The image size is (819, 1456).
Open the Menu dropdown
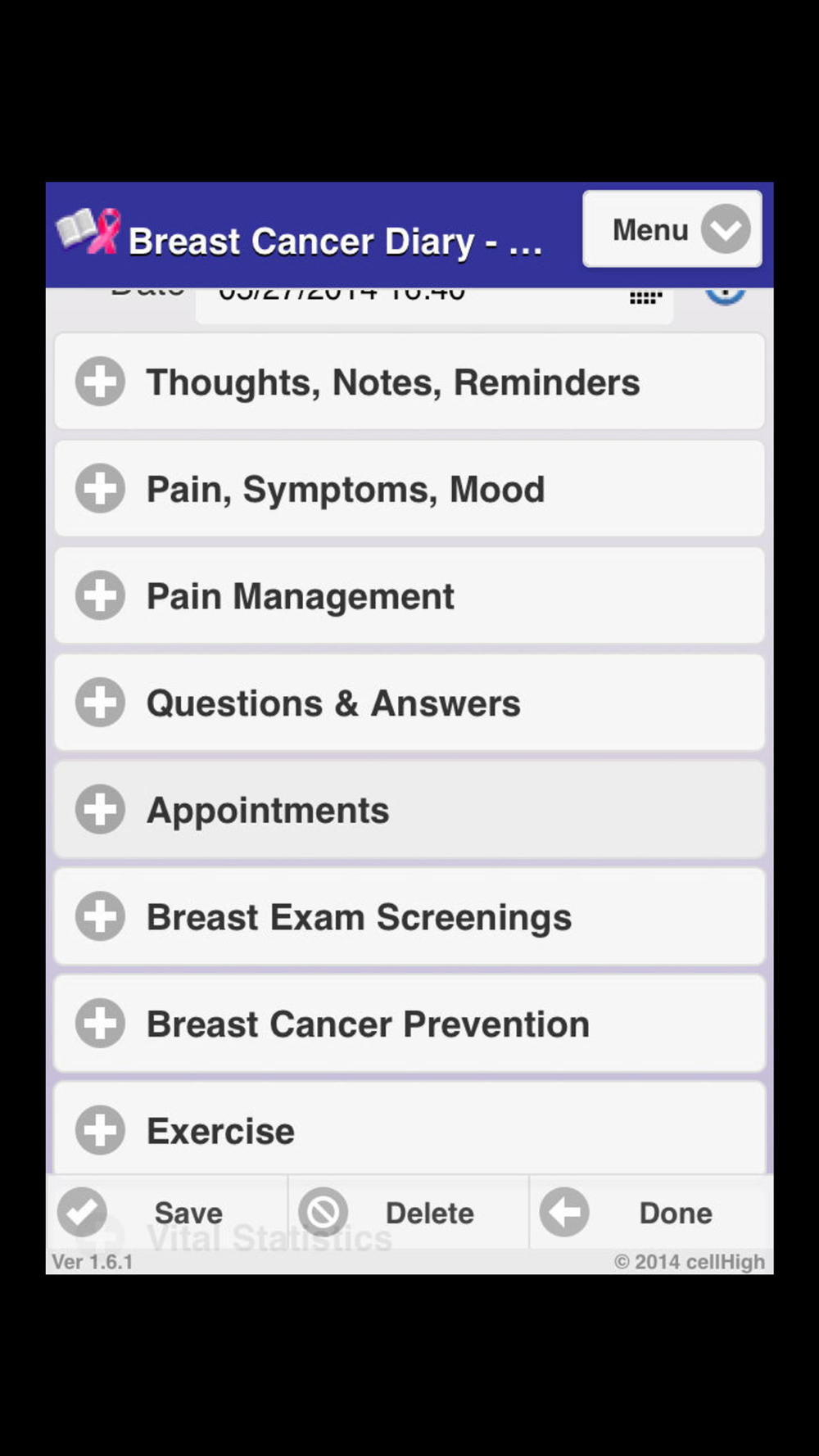point(672,229)
